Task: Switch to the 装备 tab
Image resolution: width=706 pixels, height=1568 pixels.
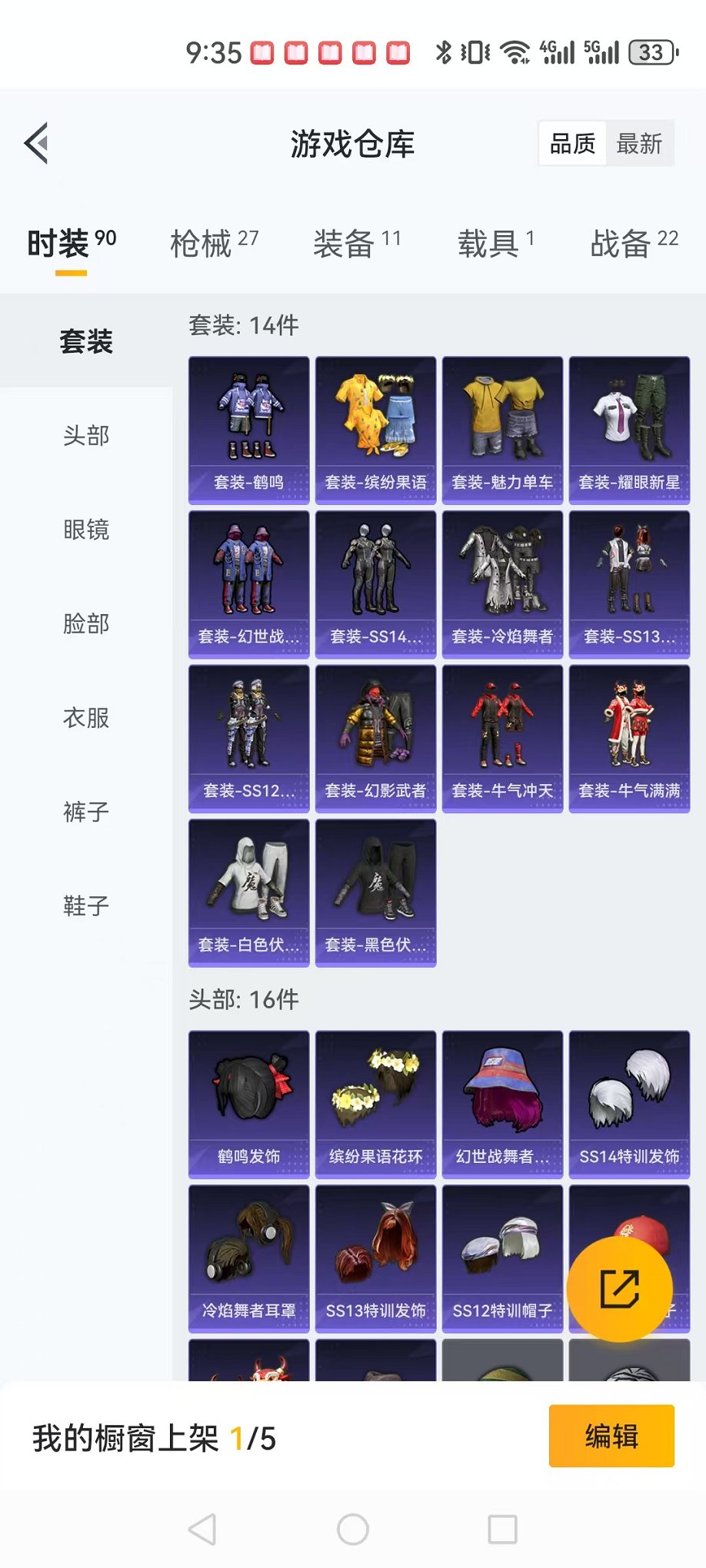Action: [357, 244]
